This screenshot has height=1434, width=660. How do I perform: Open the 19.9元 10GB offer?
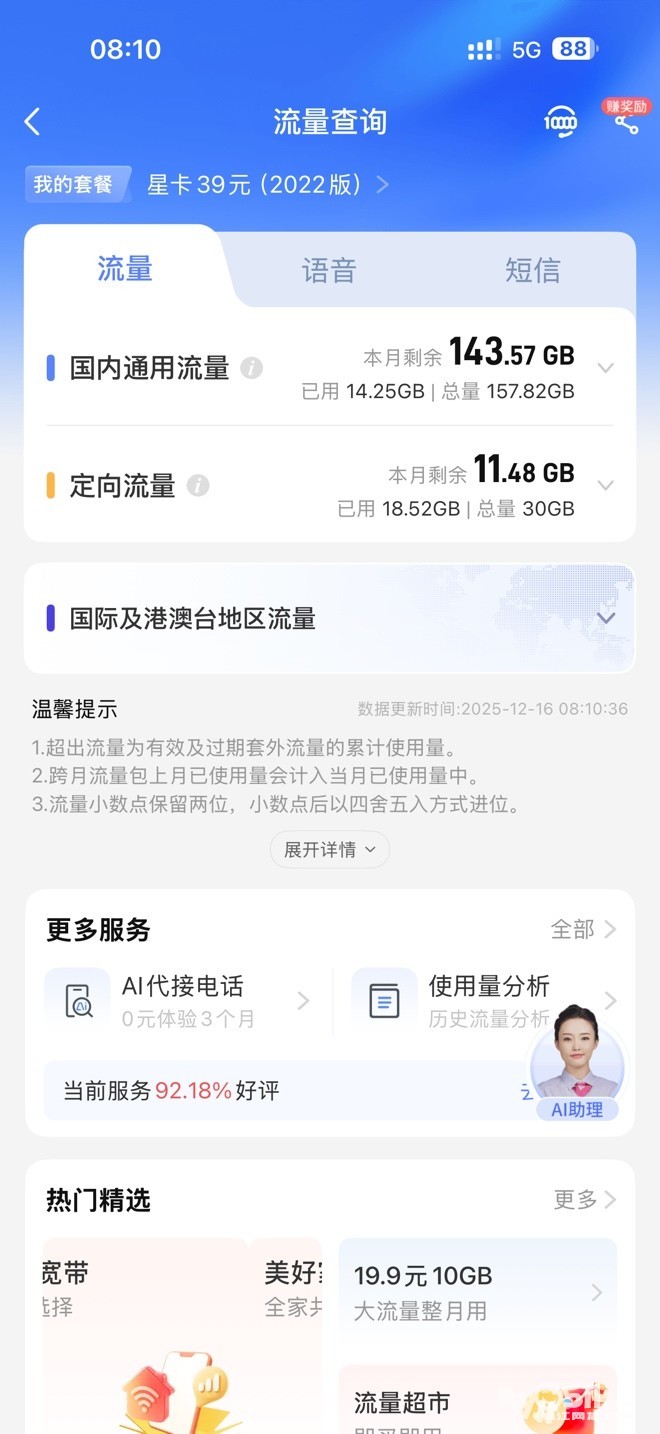tap(478, 1292)
